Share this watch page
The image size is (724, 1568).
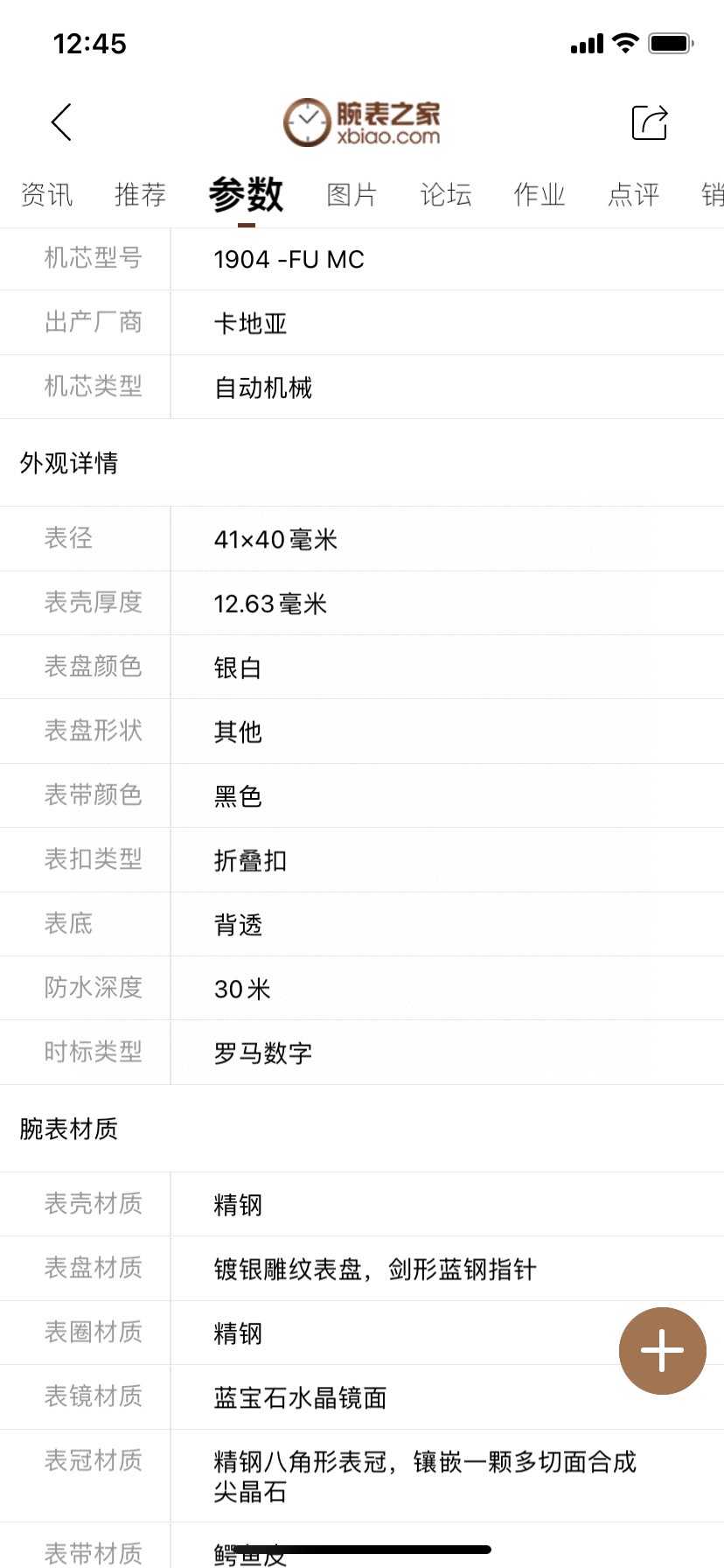coord(650,122)
